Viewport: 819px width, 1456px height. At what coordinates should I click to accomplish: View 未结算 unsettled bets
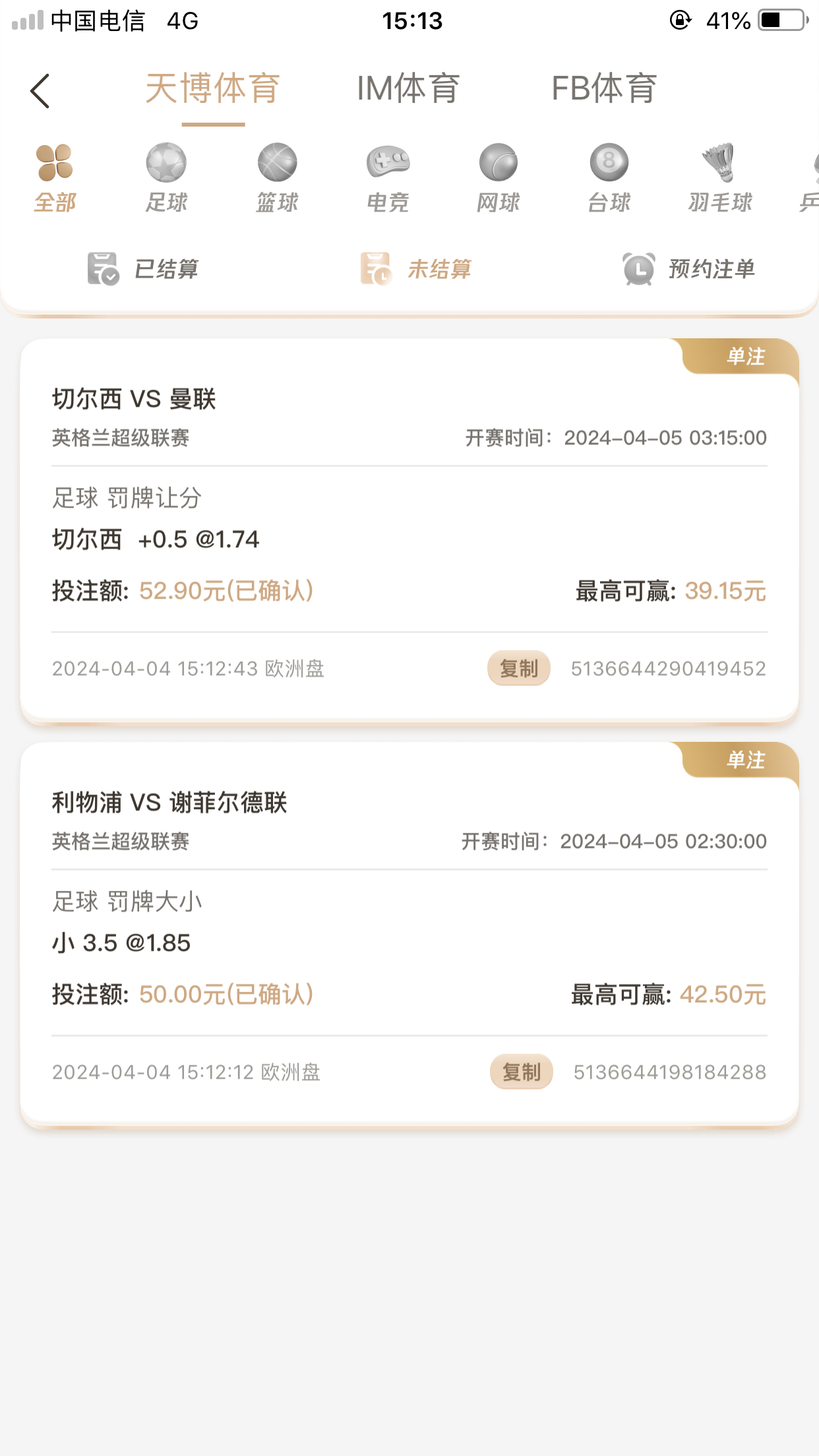tap(416, 269)
